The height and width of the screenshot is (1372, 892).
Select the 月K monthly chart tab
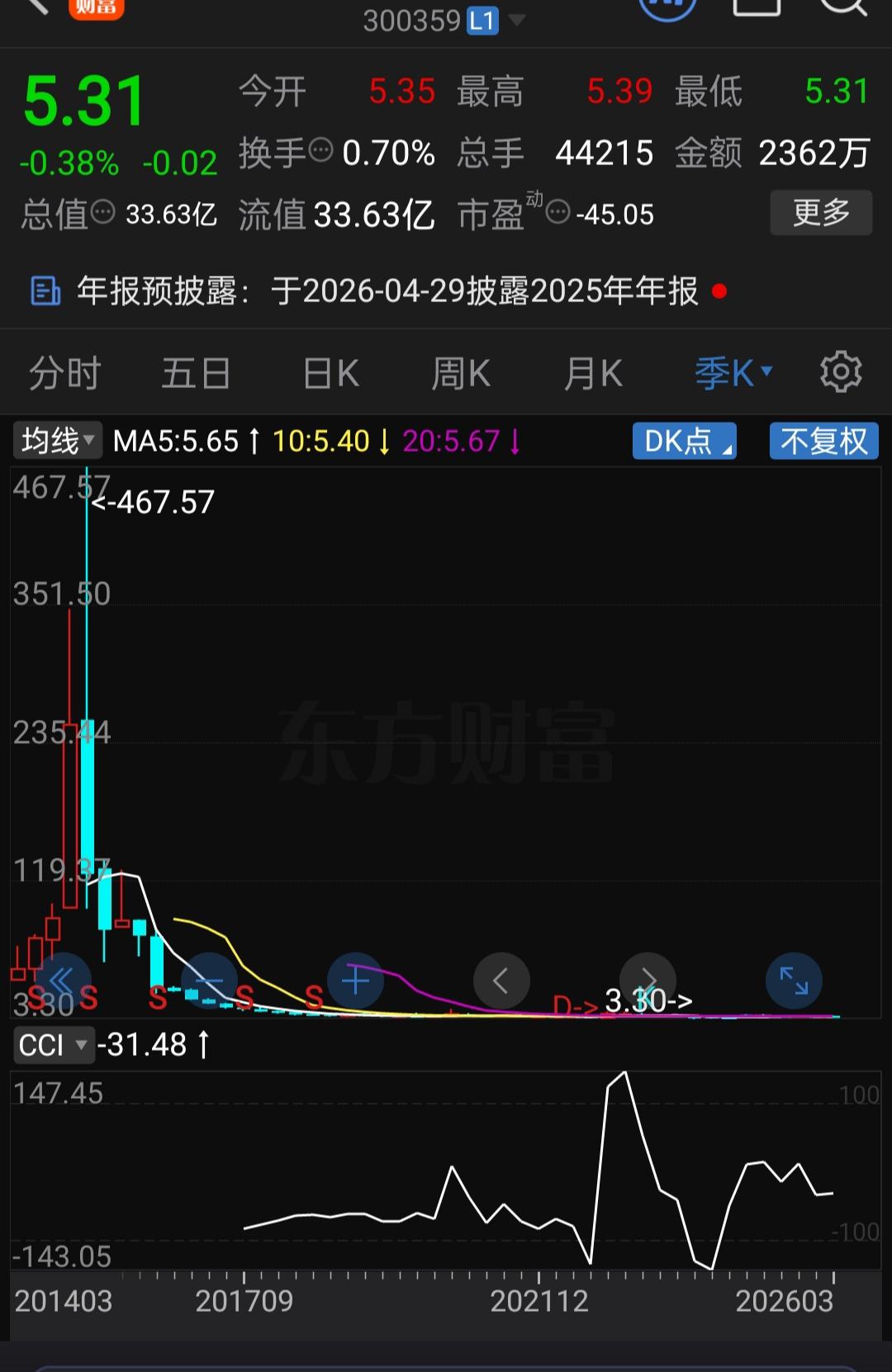pyautogui.click(x=593, y=371)
